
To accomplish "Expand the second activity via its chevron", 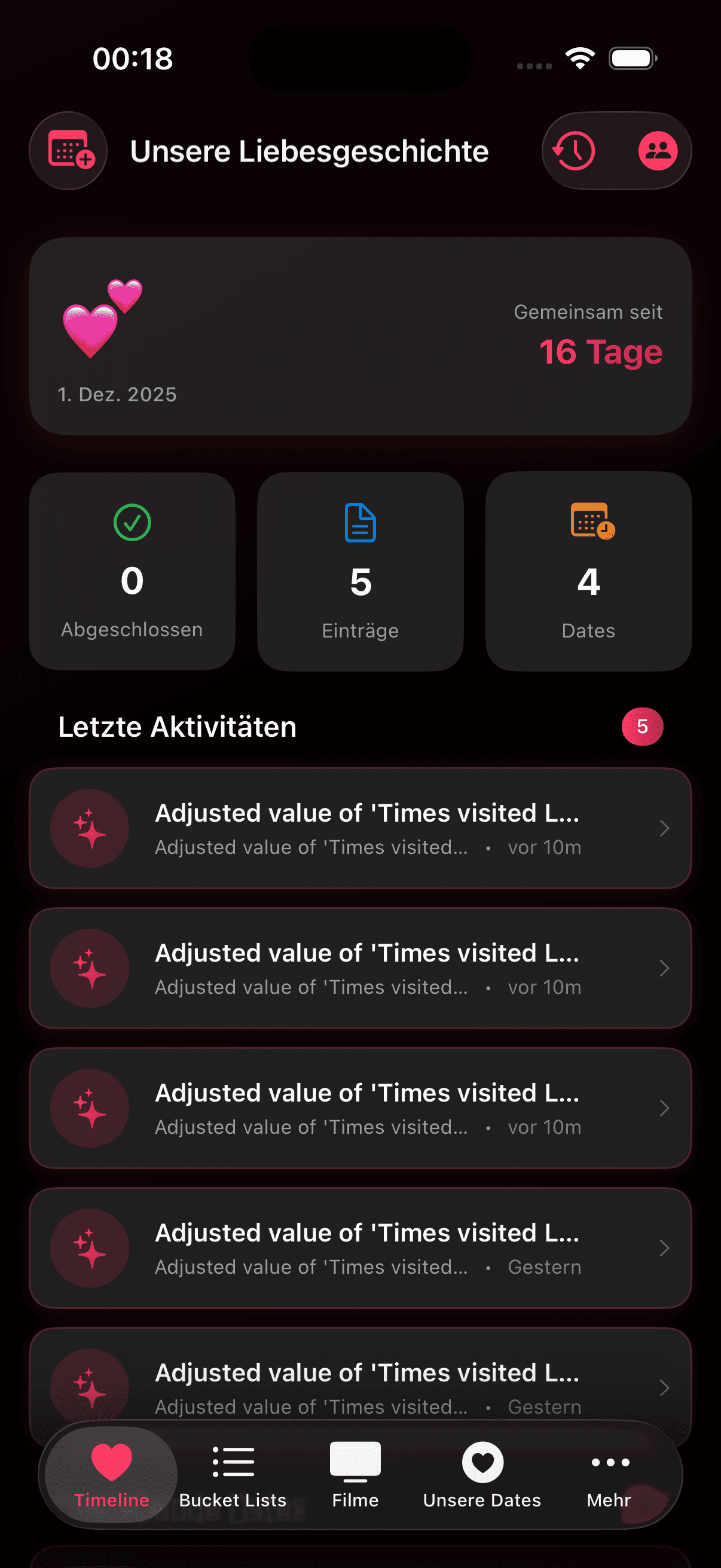I will [664, 968].
